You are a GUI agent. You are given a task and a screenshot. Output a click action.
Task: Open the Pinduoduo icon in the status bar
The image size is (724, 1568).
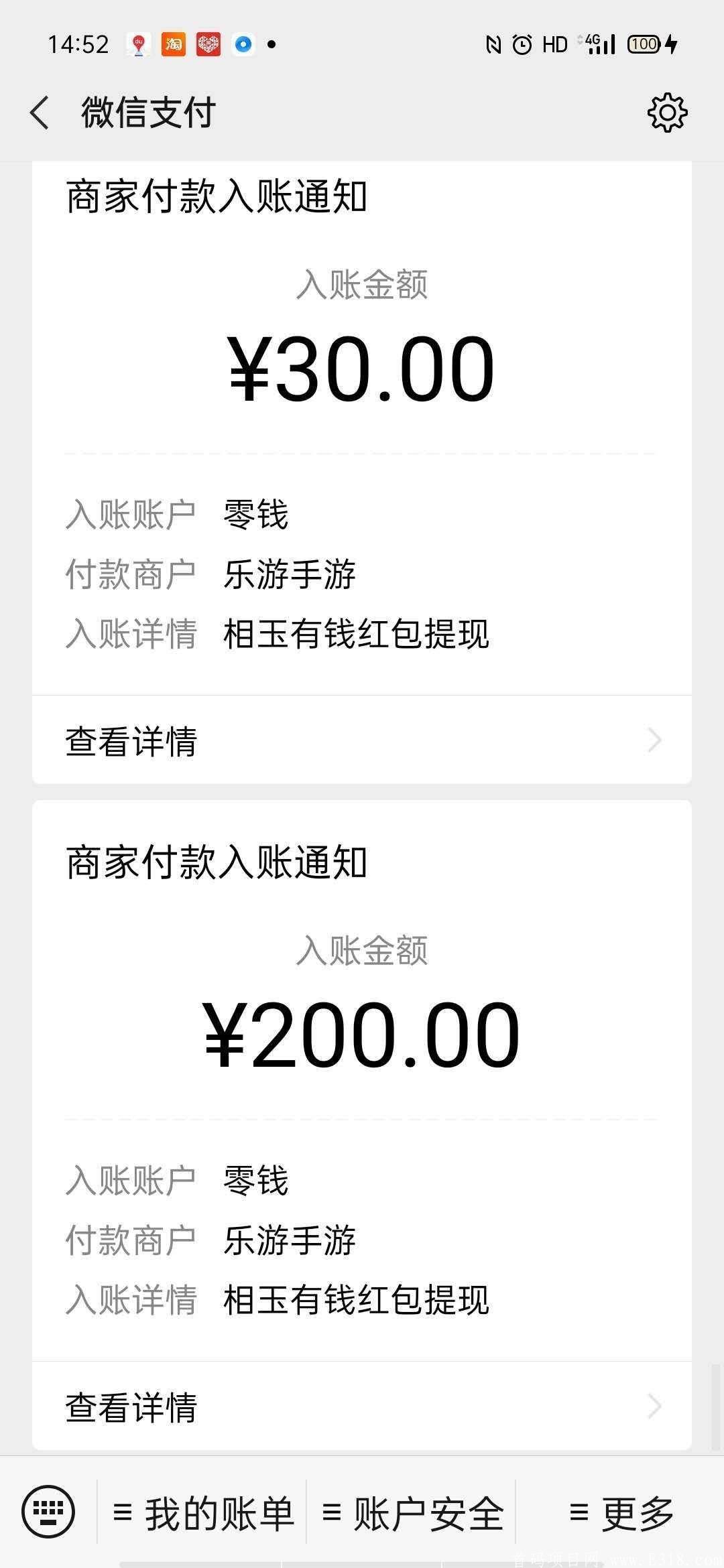coord(209,44)
